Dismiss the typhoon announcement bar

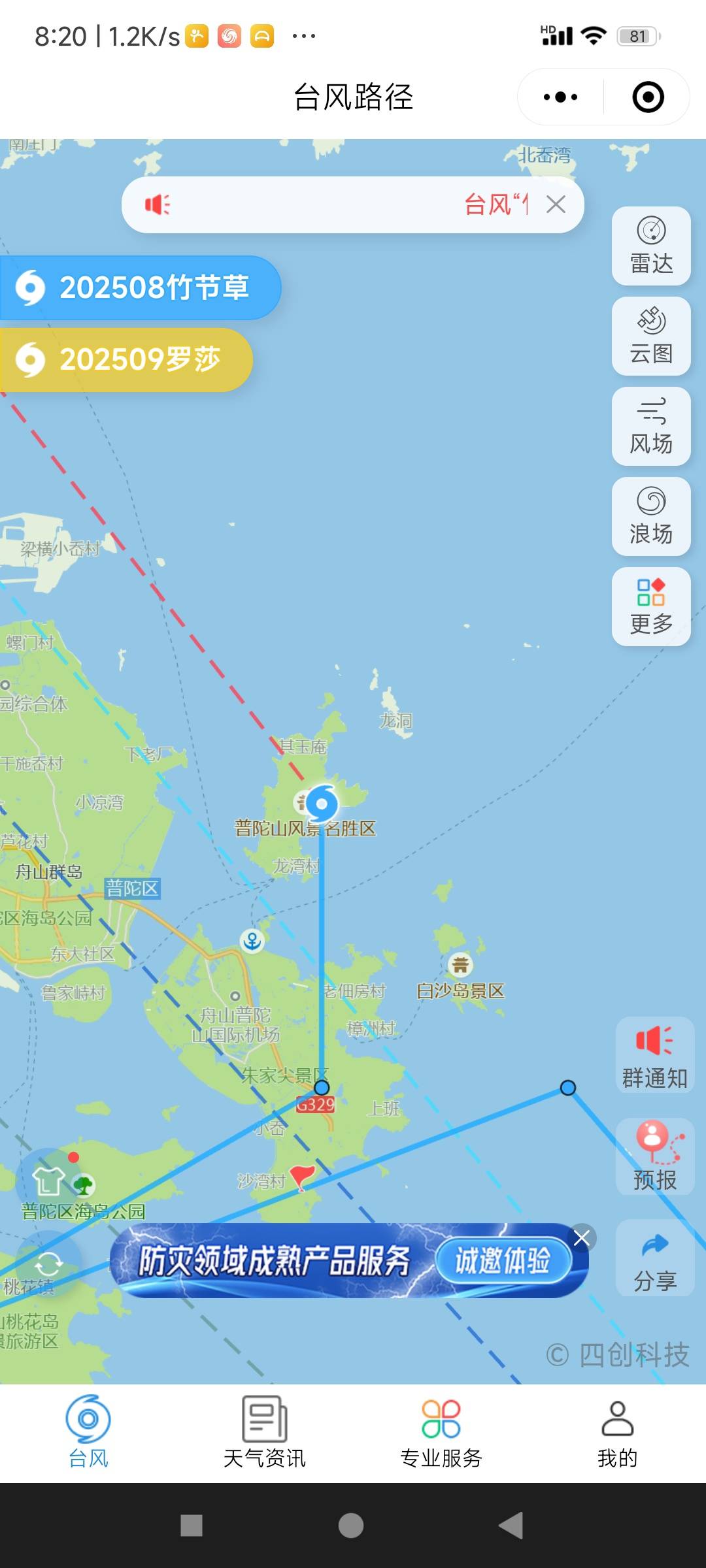coord(556,204)
